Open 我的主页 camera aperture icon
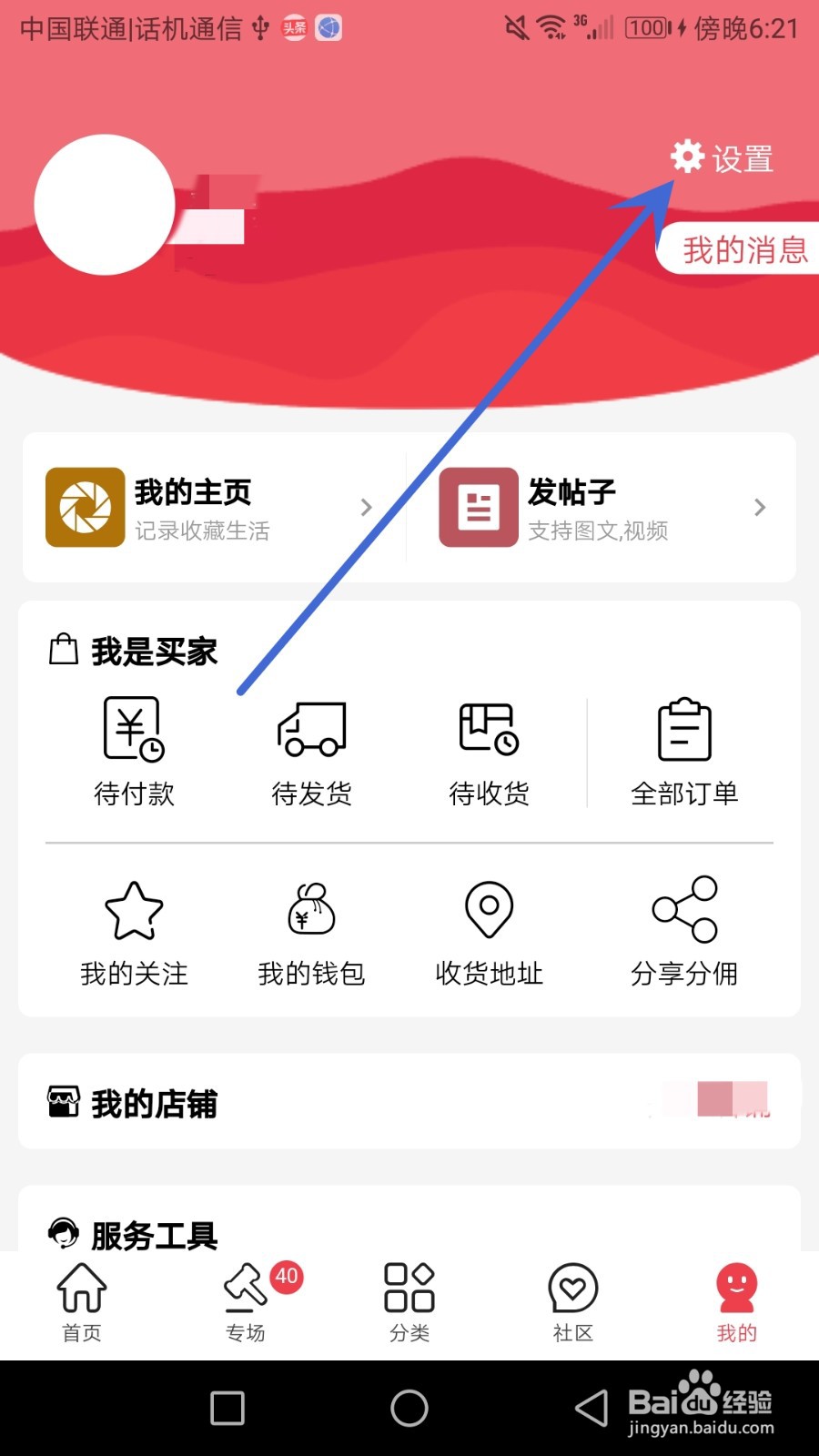This screenshot has width=819, height=1456. coord(85,507)
